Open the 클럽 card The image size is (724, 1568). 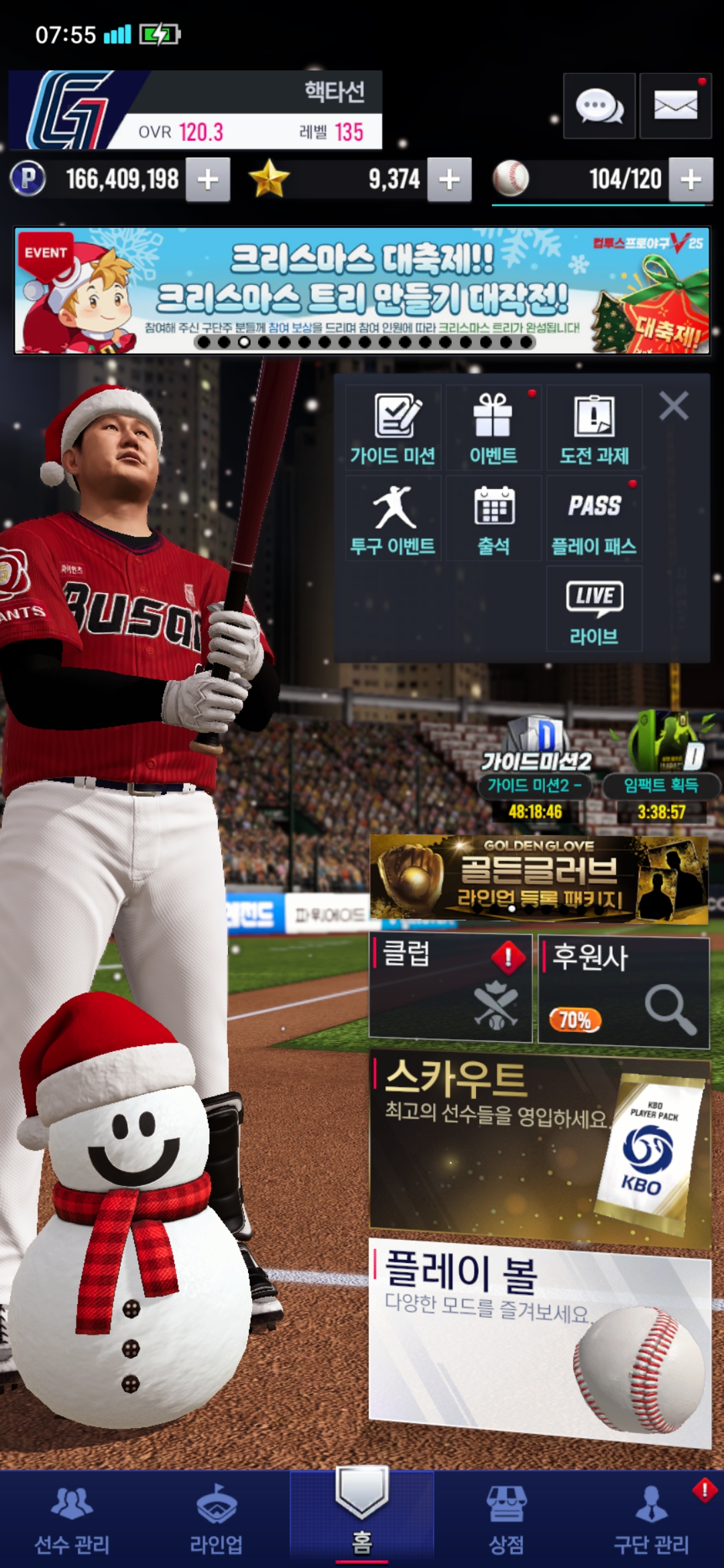tap(450, 988)
